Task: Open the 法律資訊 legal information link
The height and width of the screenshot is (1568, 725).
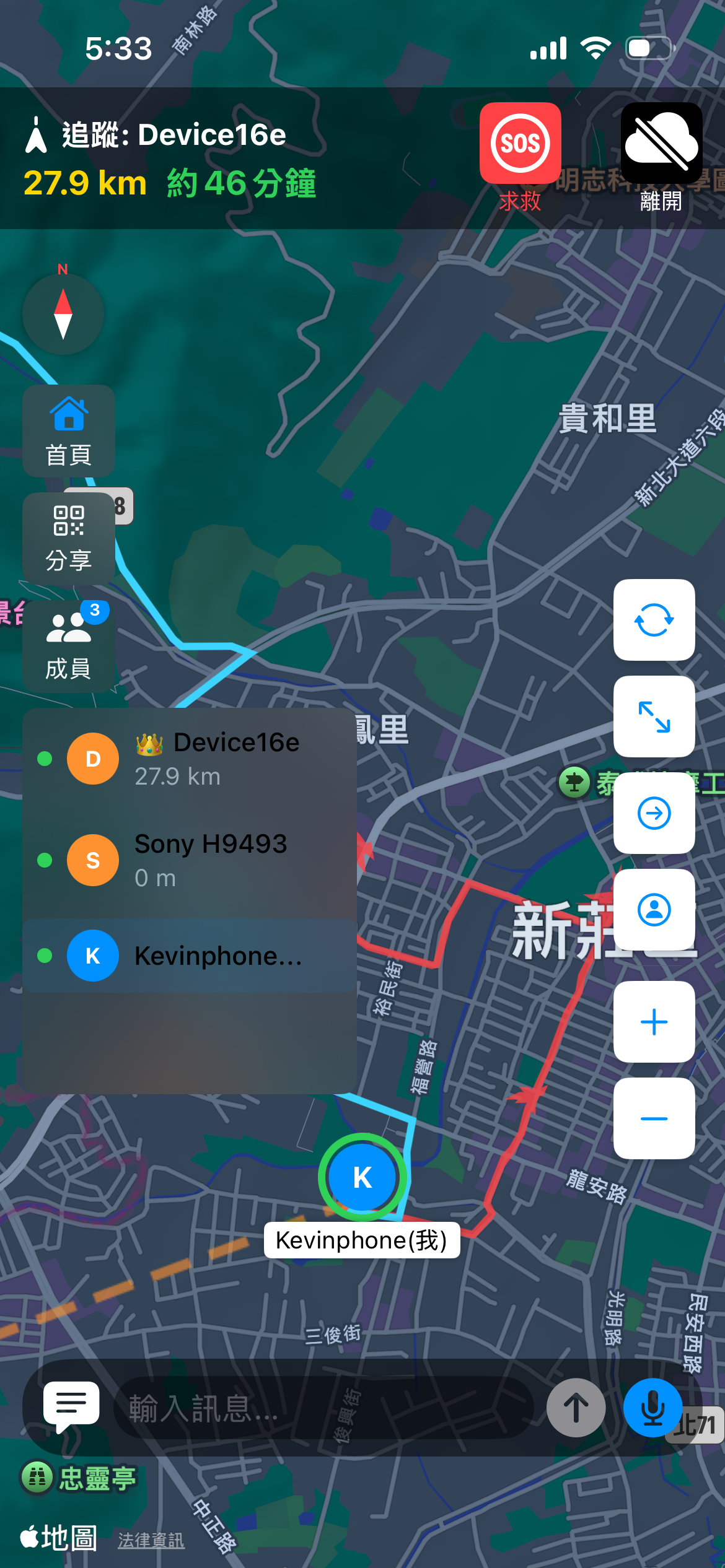Action: tap(151, 1541)
